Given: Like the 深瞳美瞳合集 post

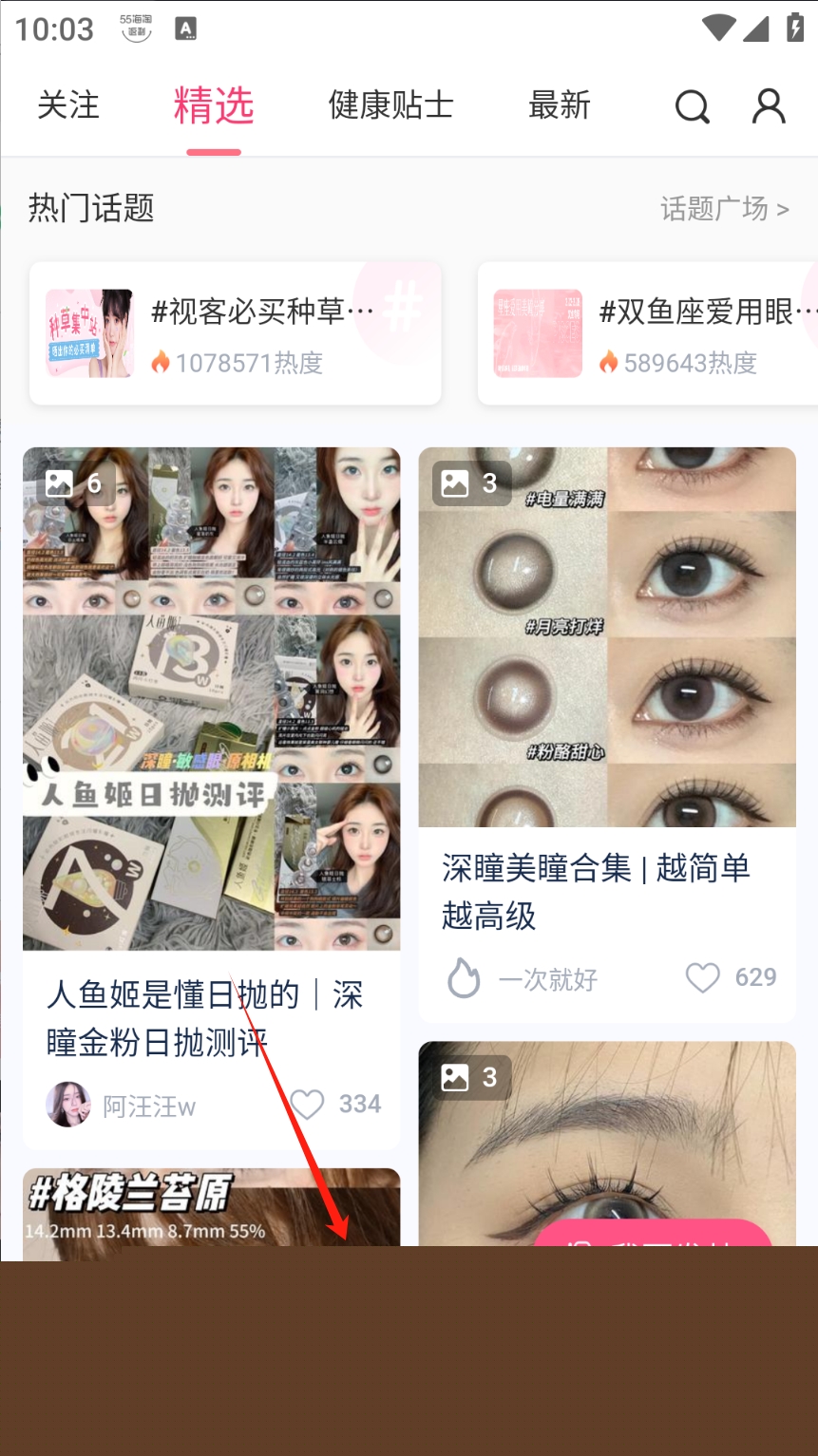Looking at the screenshot, I should point(703,977).
